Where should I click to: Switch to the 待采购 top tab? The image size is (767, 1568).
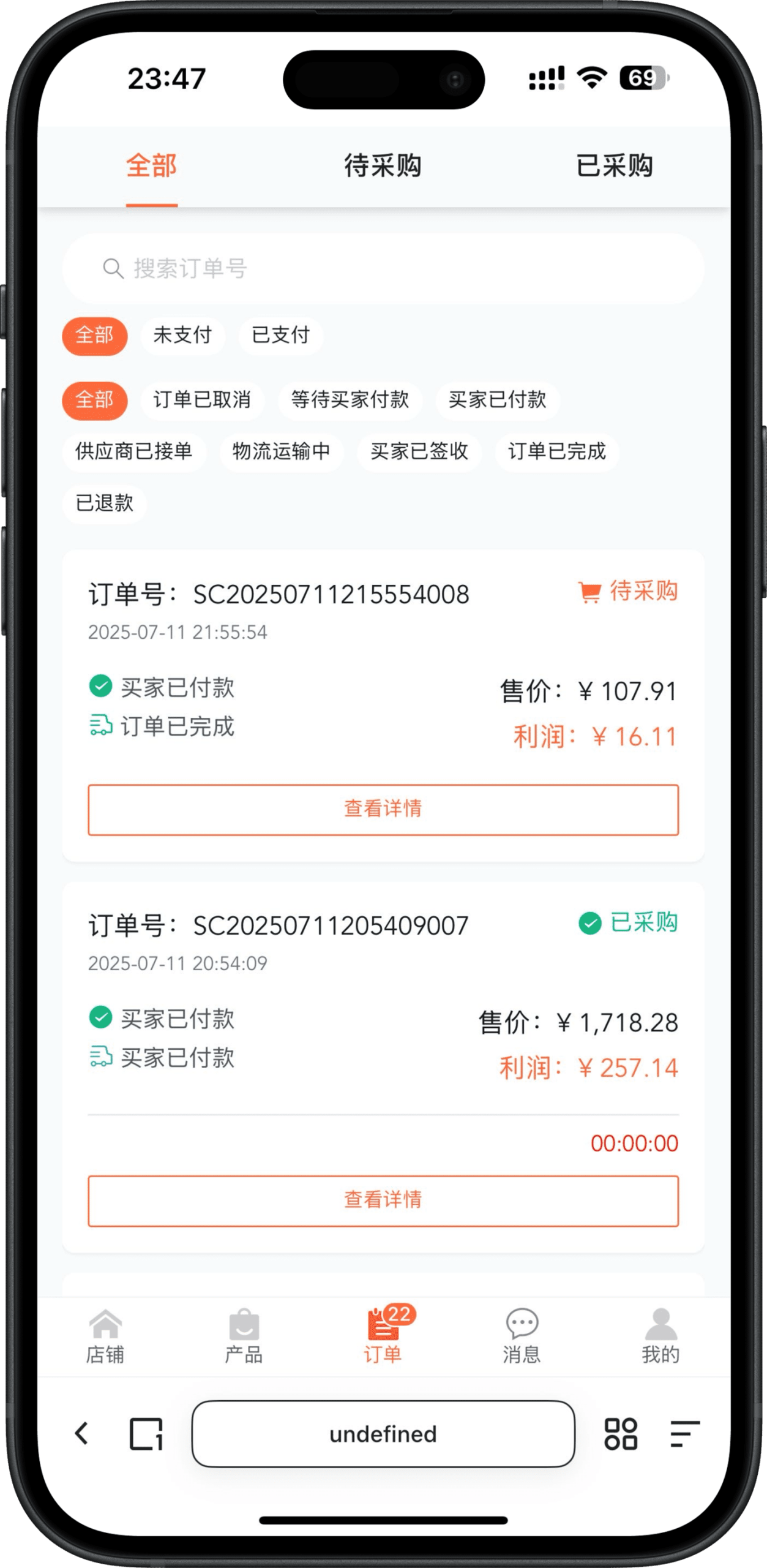[383, 166]
